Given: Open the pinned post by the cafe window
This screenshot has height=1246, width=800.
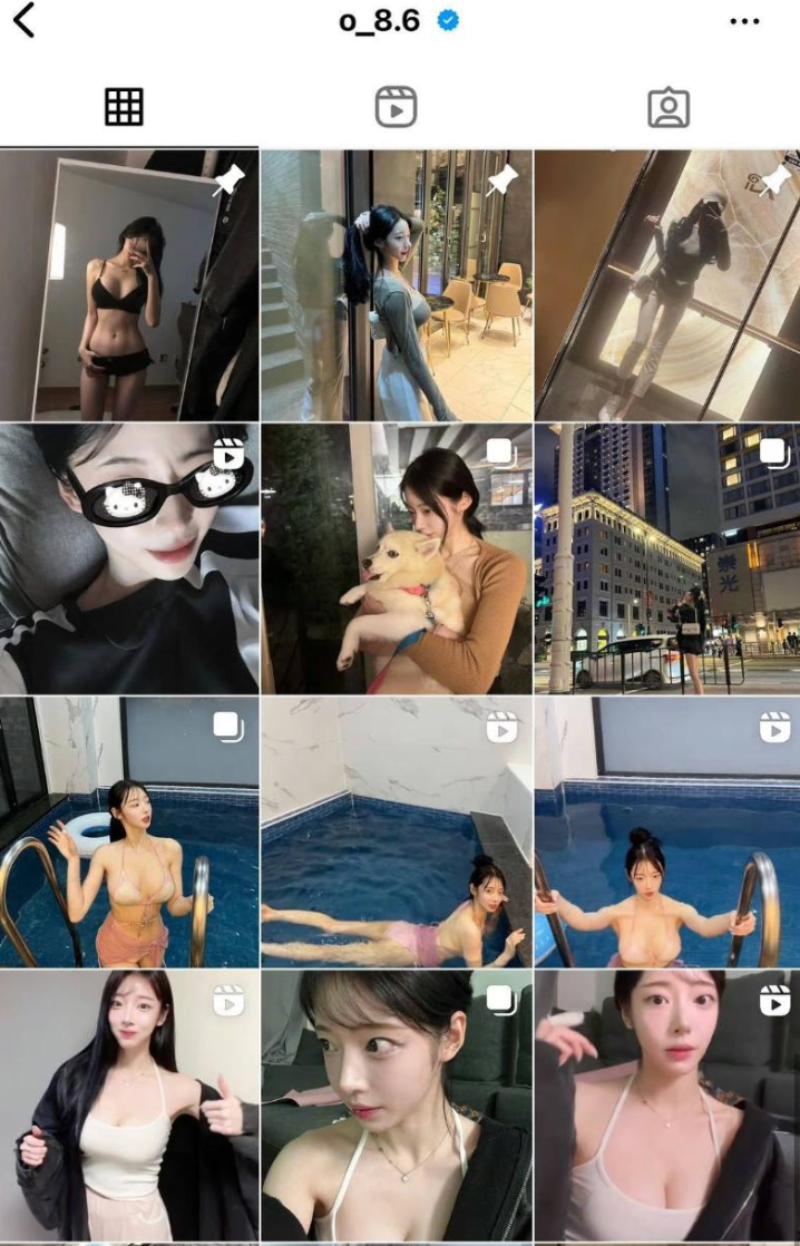Looking at the screenshot, I should (396, 285).
